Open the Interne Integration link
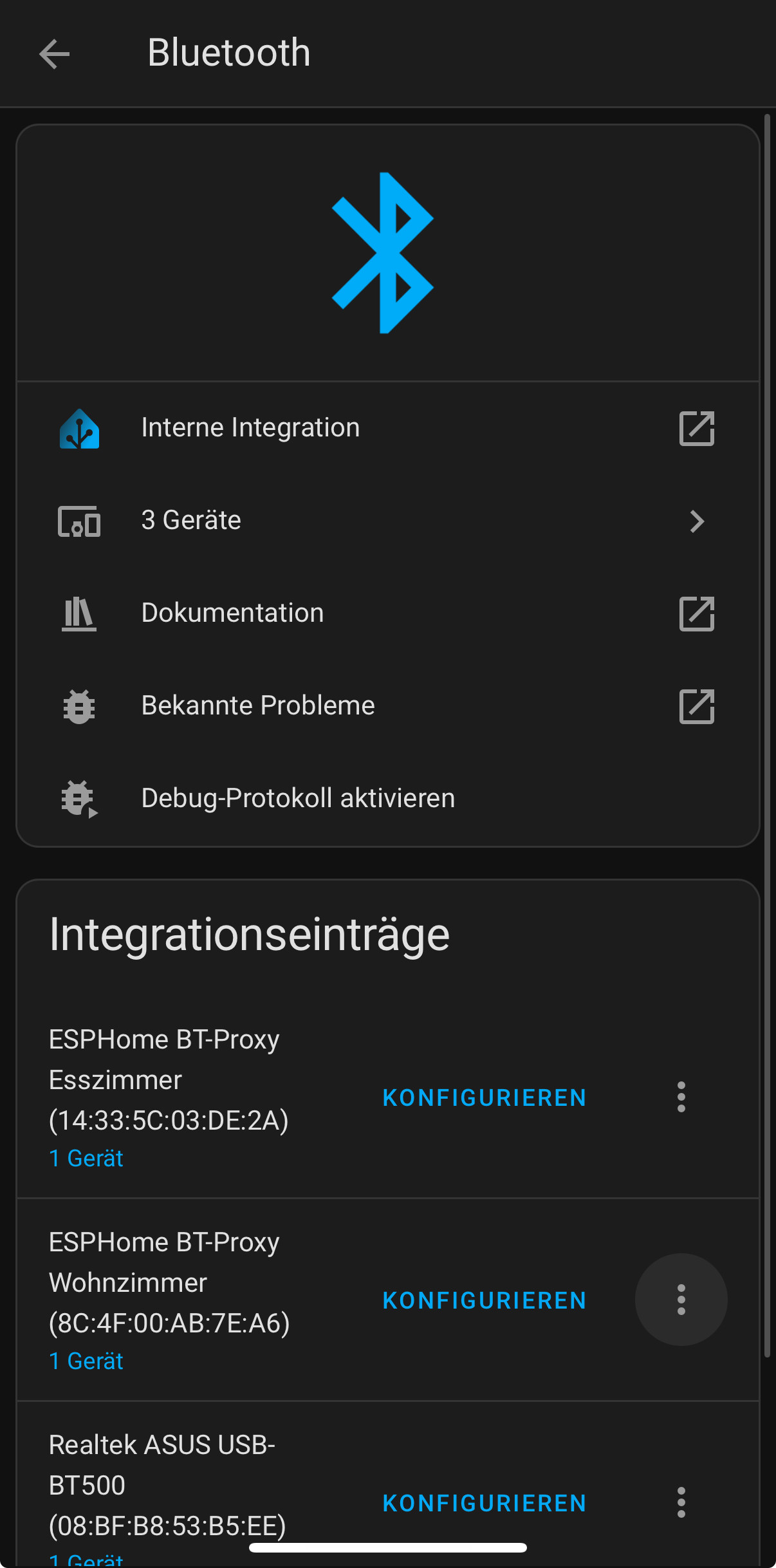Image resolution: width=776 pixels, height=1568 pixels. point(387,428)
